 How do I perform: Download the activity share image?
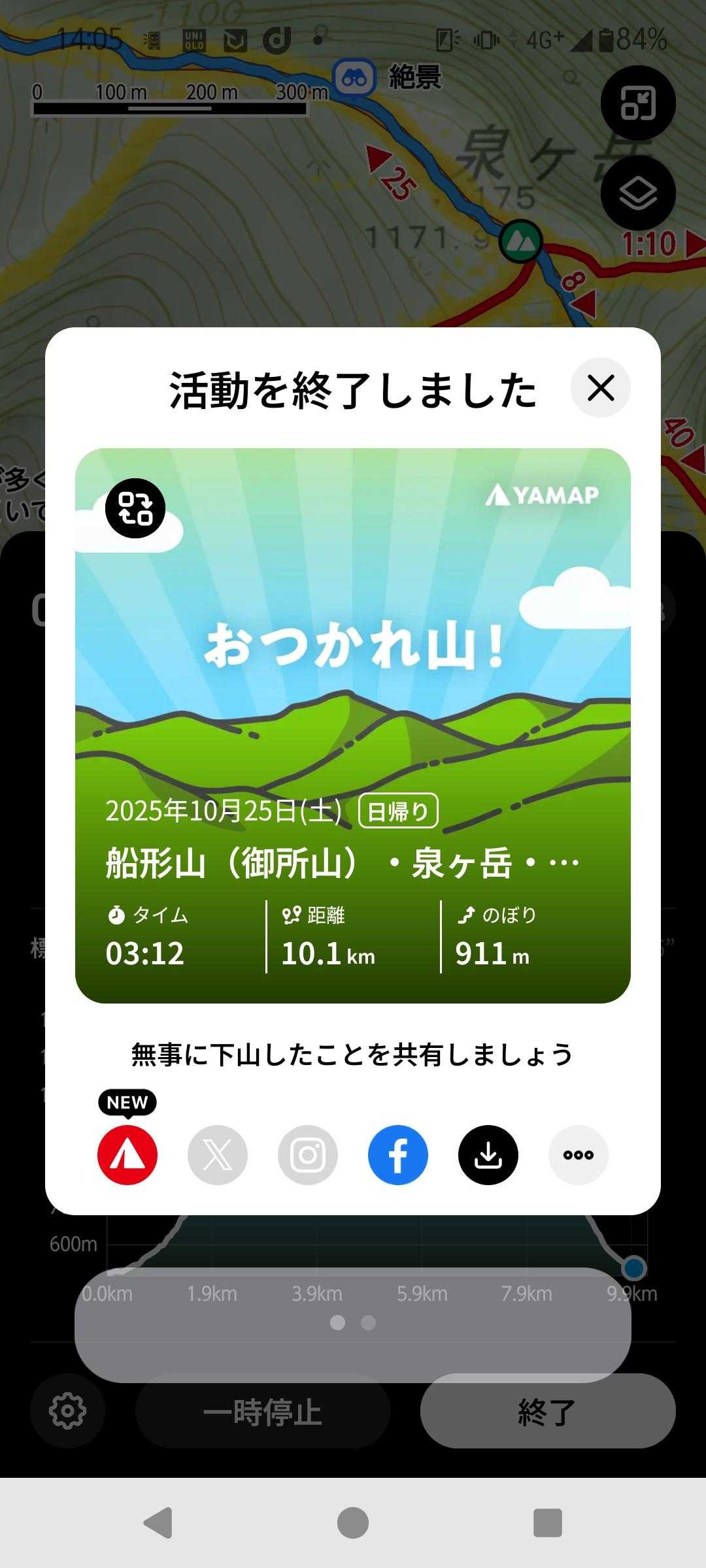coord(488,1155)
